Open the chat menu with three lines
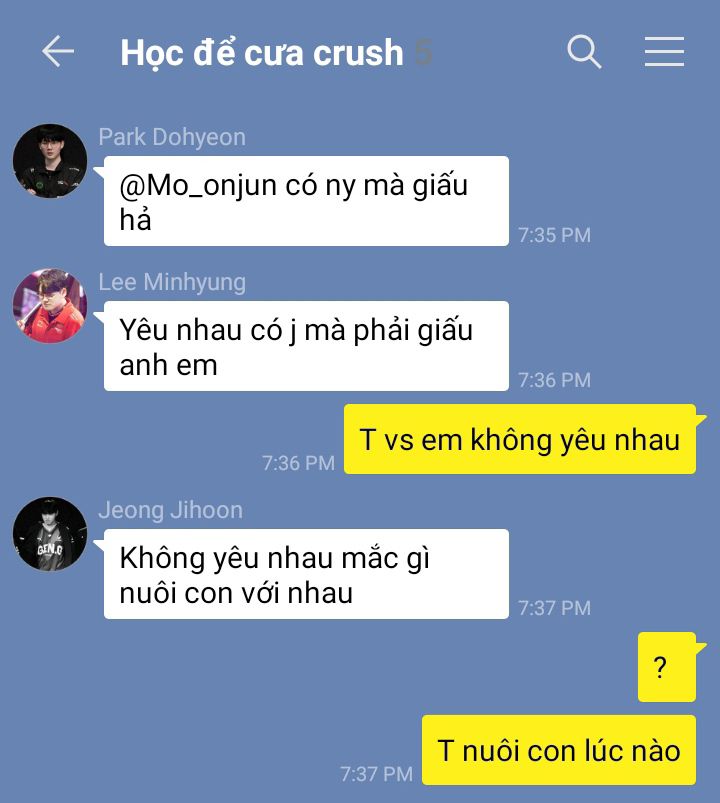 click(x=664, y=52)
